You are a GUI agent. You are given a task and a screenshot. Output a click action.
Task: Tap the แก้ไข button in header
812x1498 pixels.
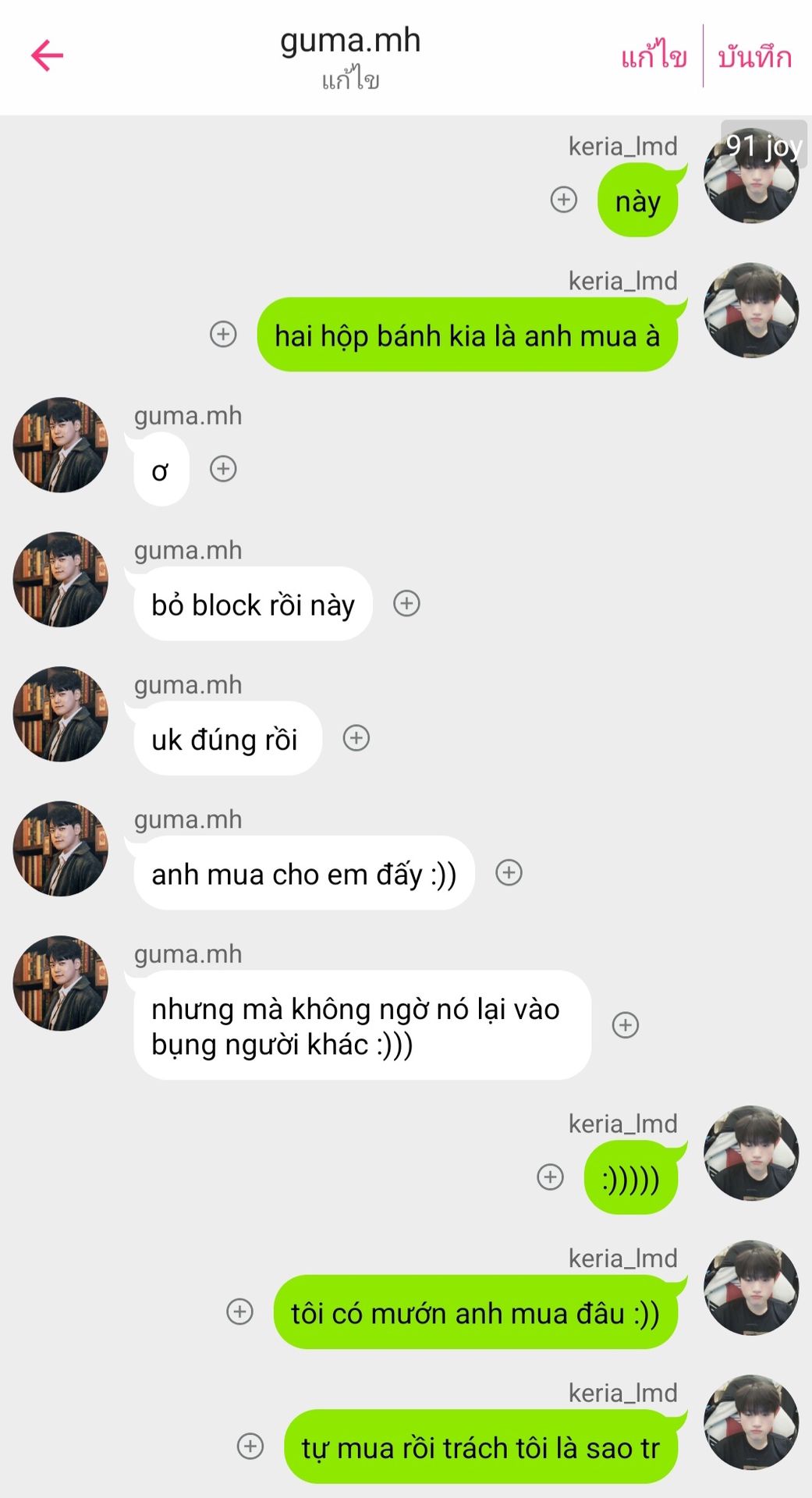(654, 57)
